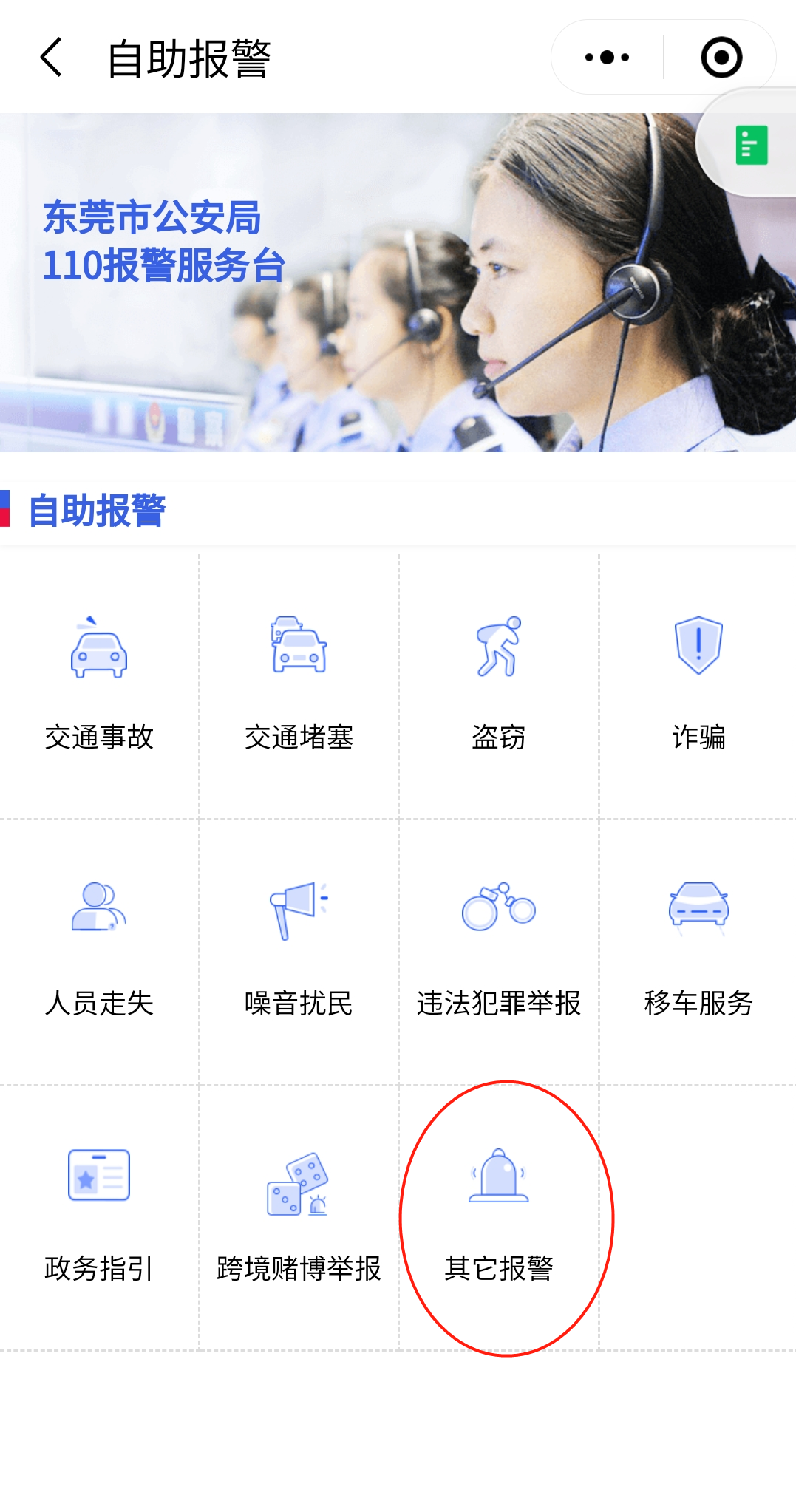Open 噪音扰民 noise complaint

(299, 950)
